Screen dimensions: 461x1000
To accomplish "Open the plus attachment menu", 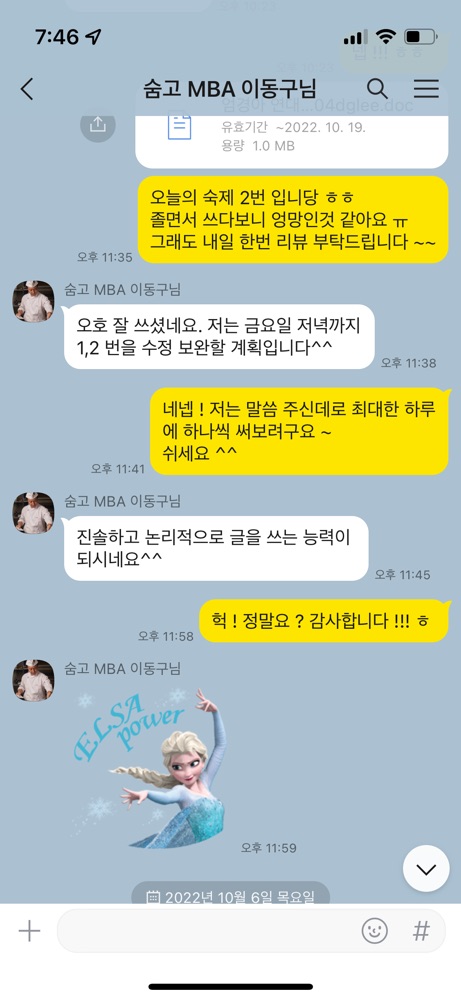I will pos(29,931).
